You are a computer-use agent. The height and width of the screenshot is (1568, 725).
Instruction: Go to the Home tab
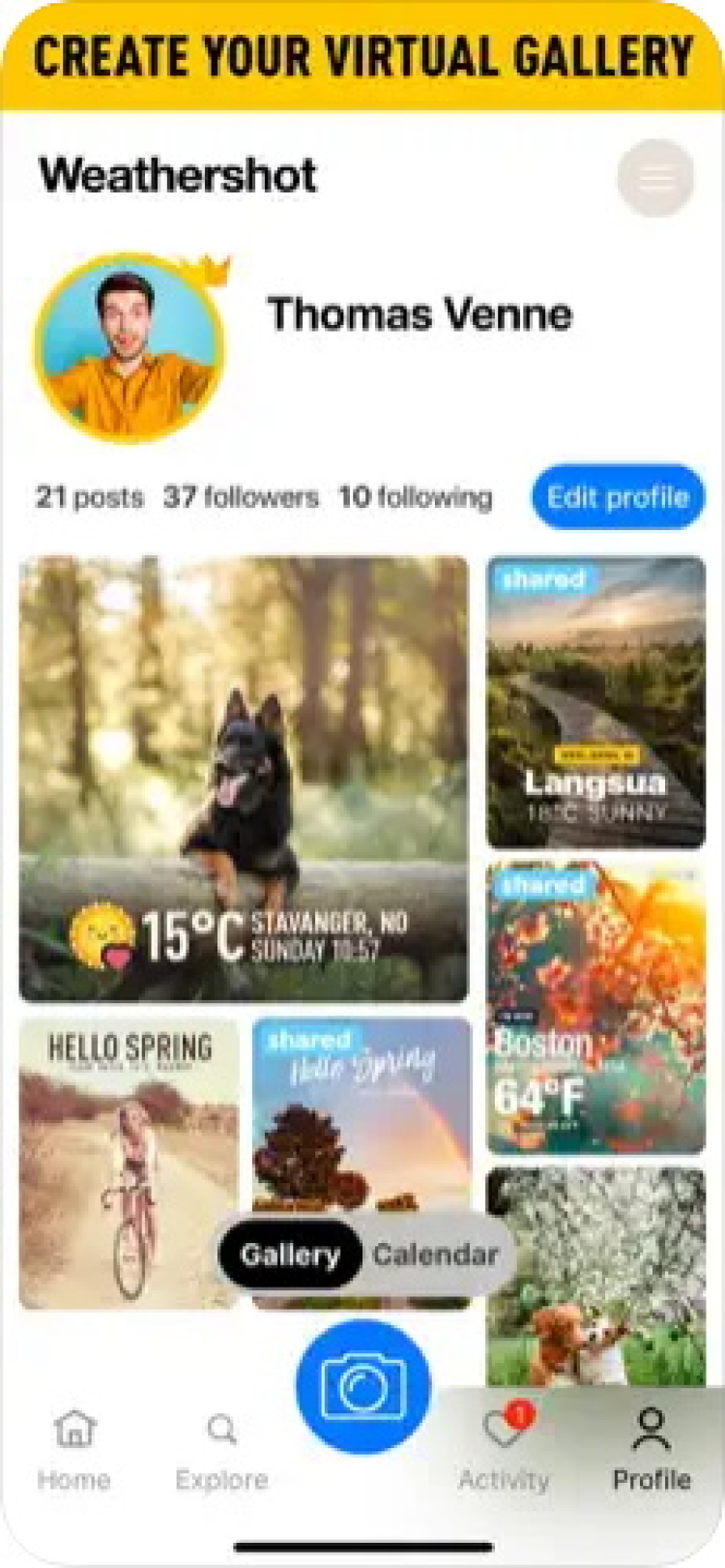tap(74, 1448)
